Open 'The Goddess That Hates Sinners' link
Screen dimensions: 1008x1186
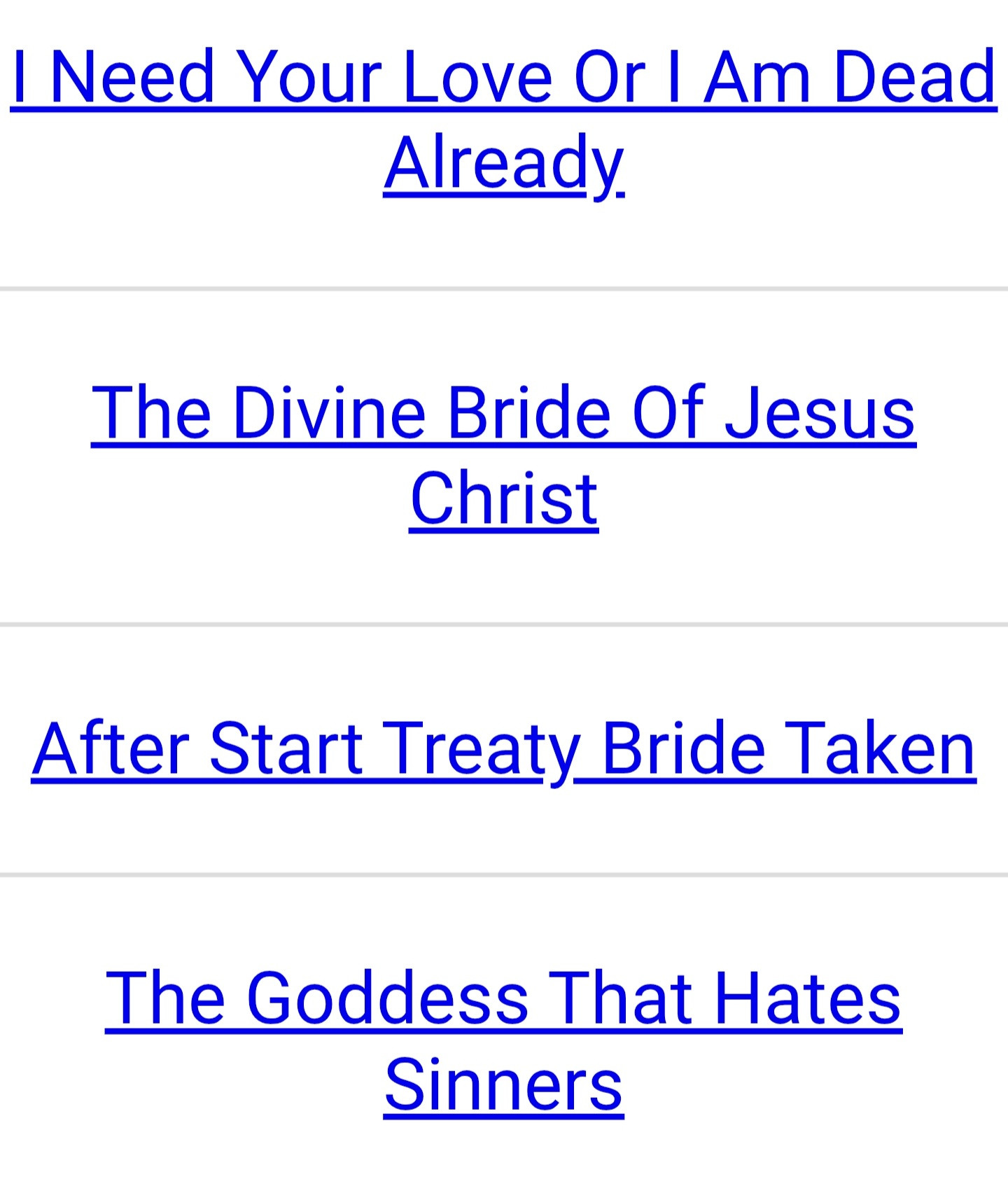coord(503,999)
